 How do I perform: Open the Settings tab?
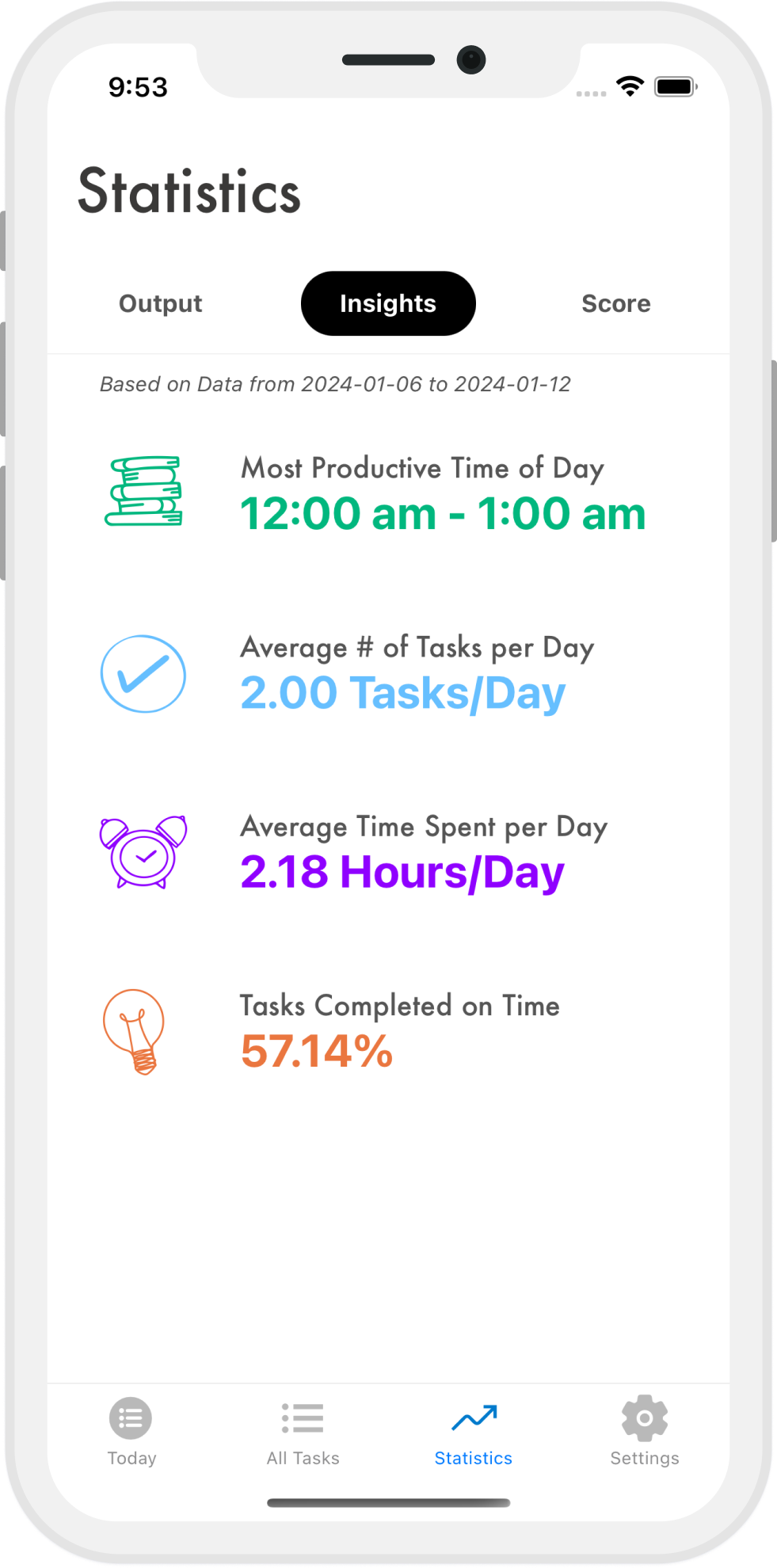pos(644,1430)
